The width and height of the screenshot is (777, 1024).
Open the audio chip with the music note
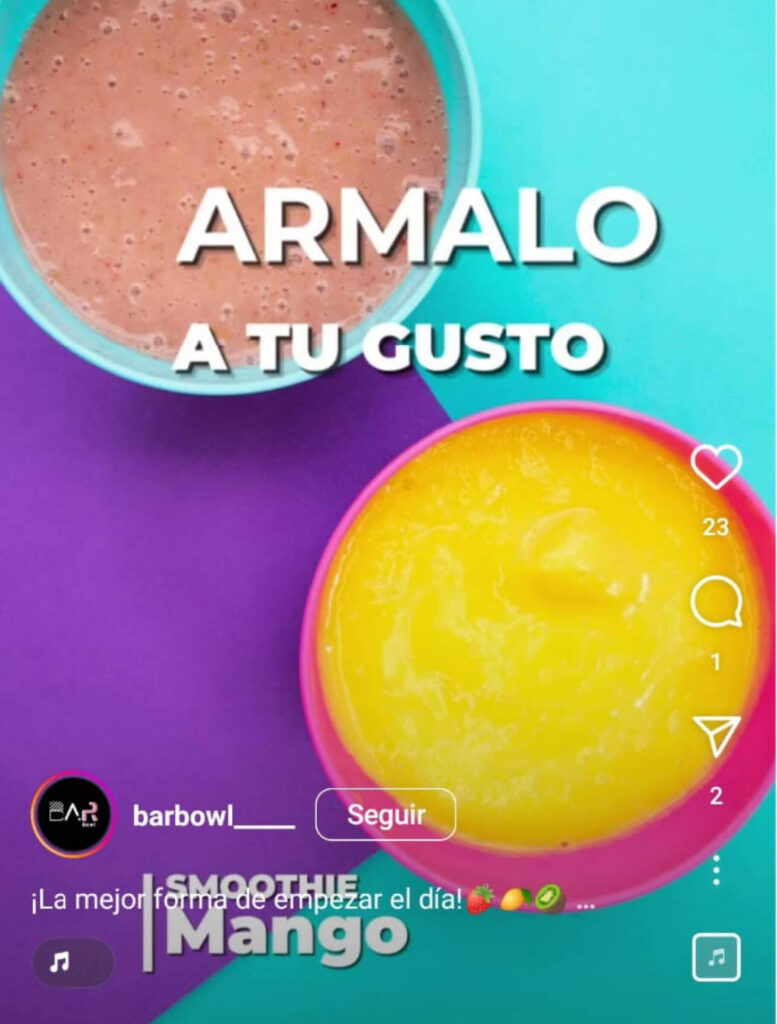pos(72,962)
